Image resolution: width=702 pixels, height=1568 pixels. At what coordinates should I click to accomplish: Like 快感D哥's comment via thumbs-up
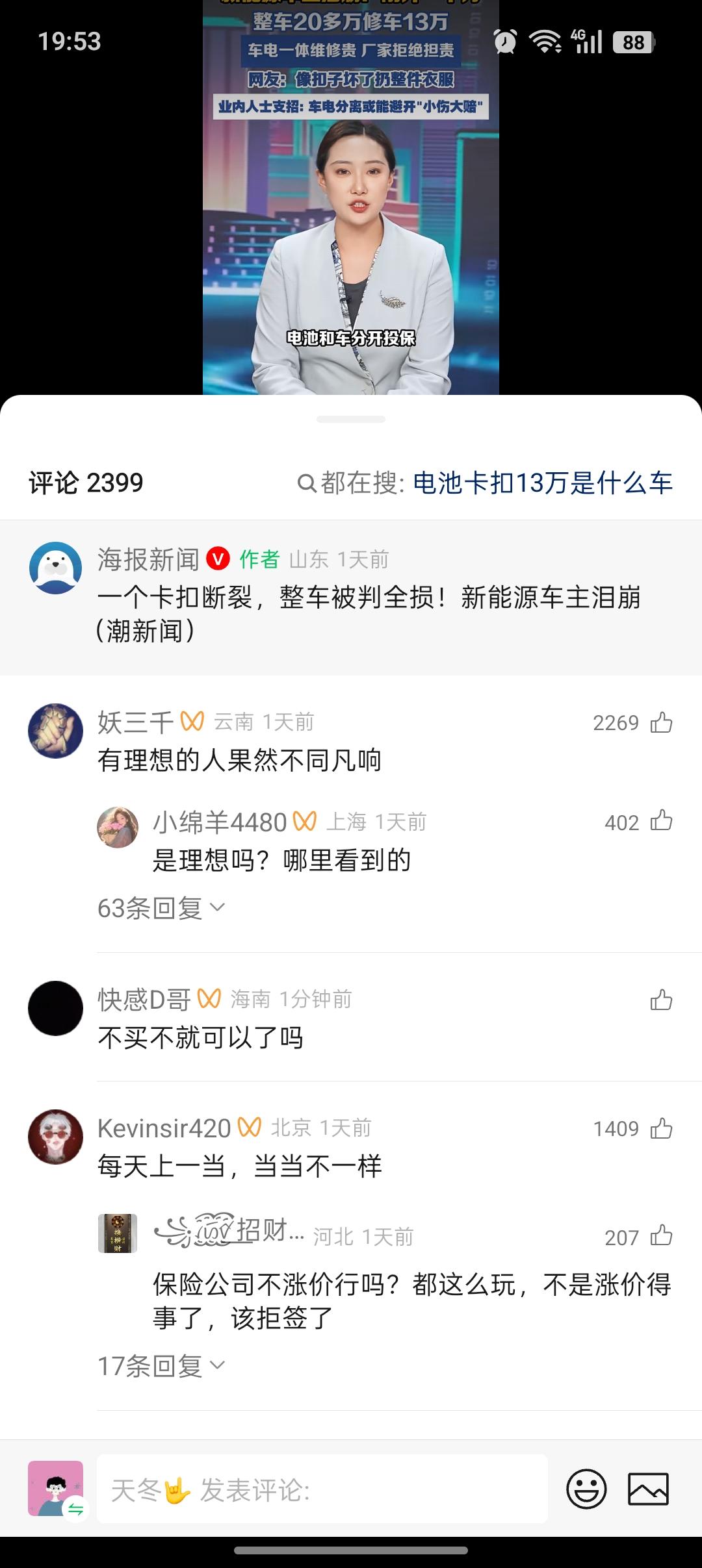pos(660,1000)
